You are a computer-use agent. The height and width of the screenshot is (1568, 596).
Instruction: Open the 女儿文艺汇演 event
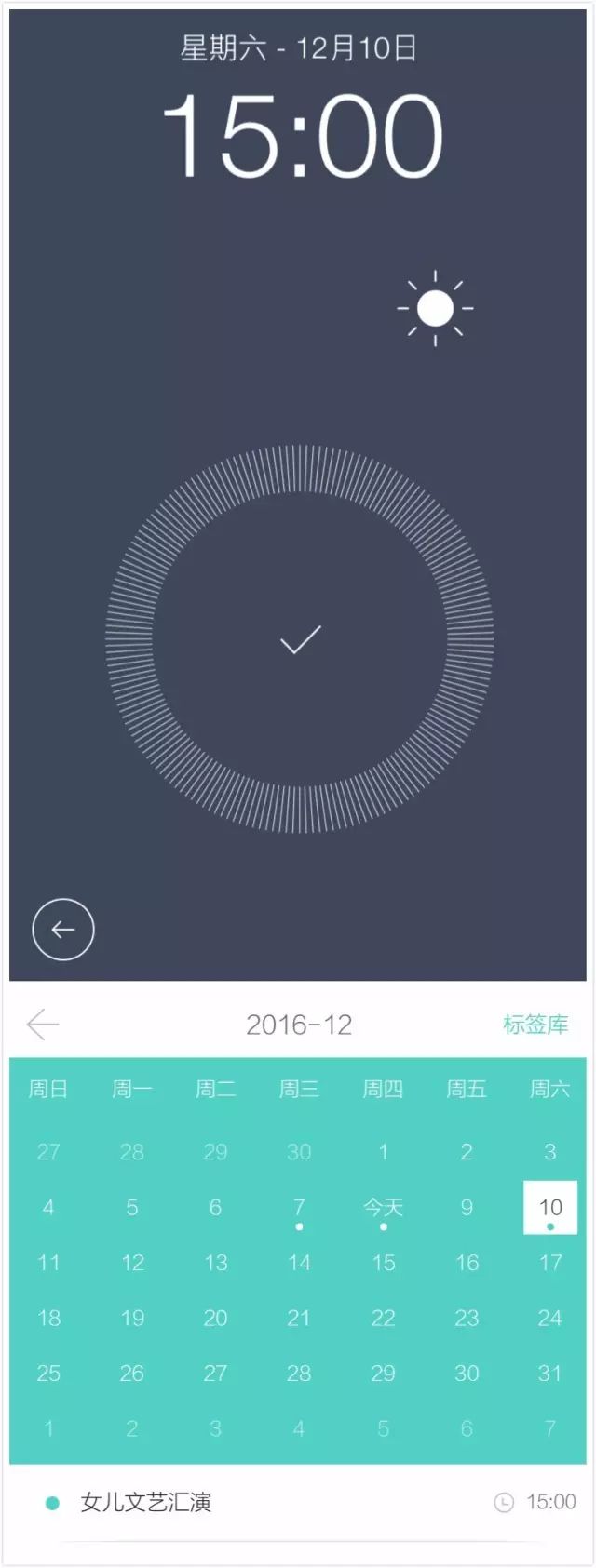146,1502
